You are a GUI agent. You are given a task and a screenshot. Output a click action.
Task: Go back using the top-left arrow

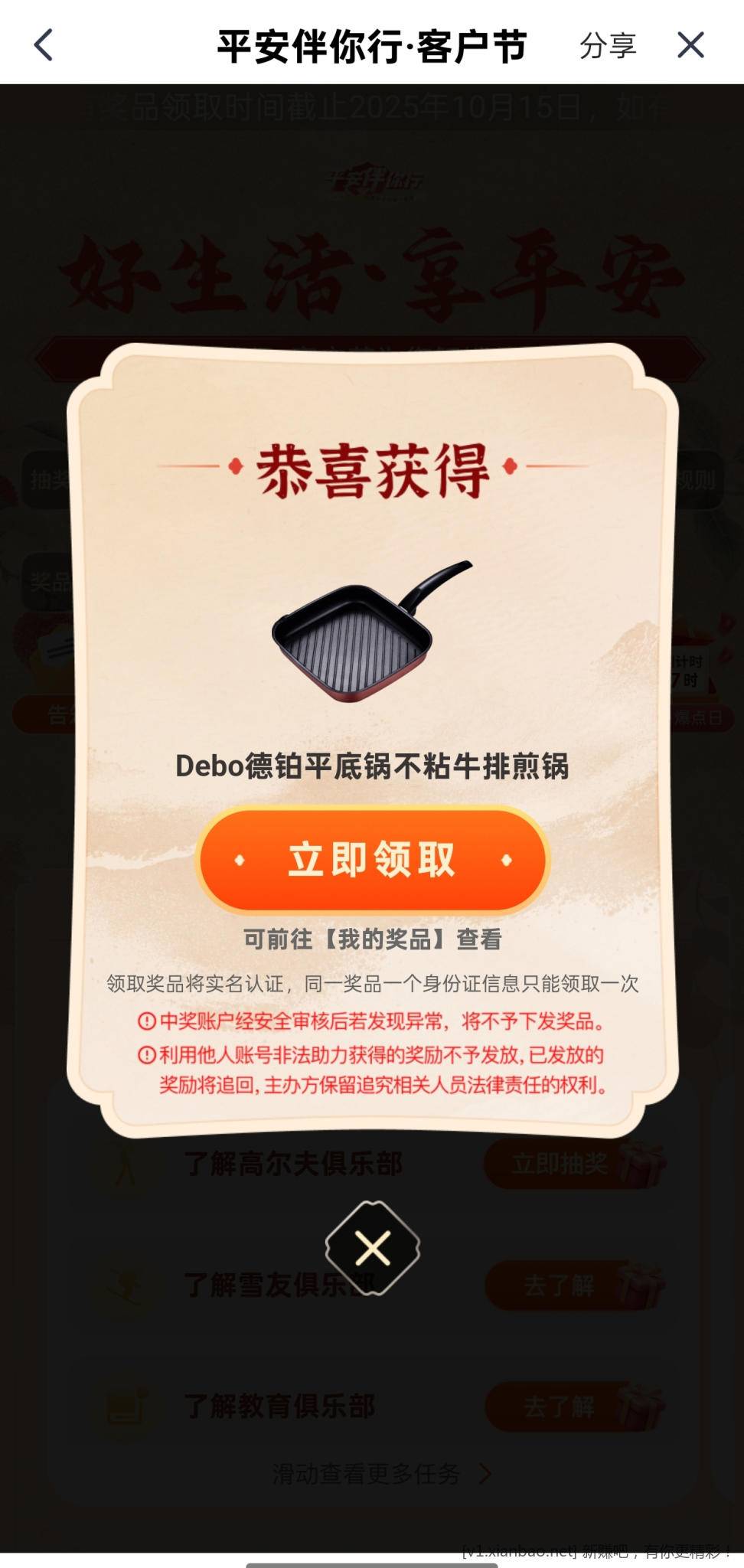pos(44,45)
